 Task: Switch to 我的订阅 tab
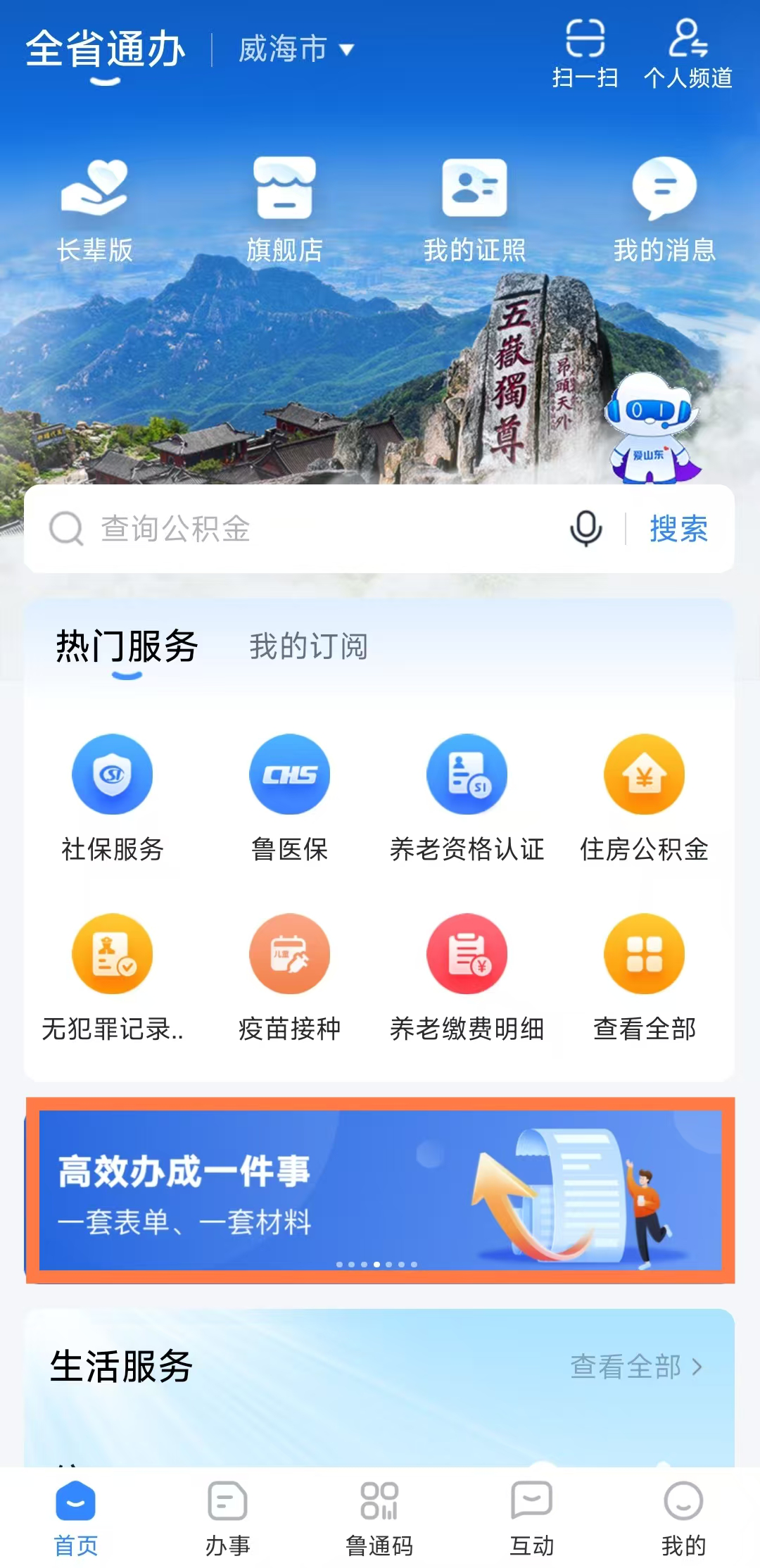coord(308,646)
